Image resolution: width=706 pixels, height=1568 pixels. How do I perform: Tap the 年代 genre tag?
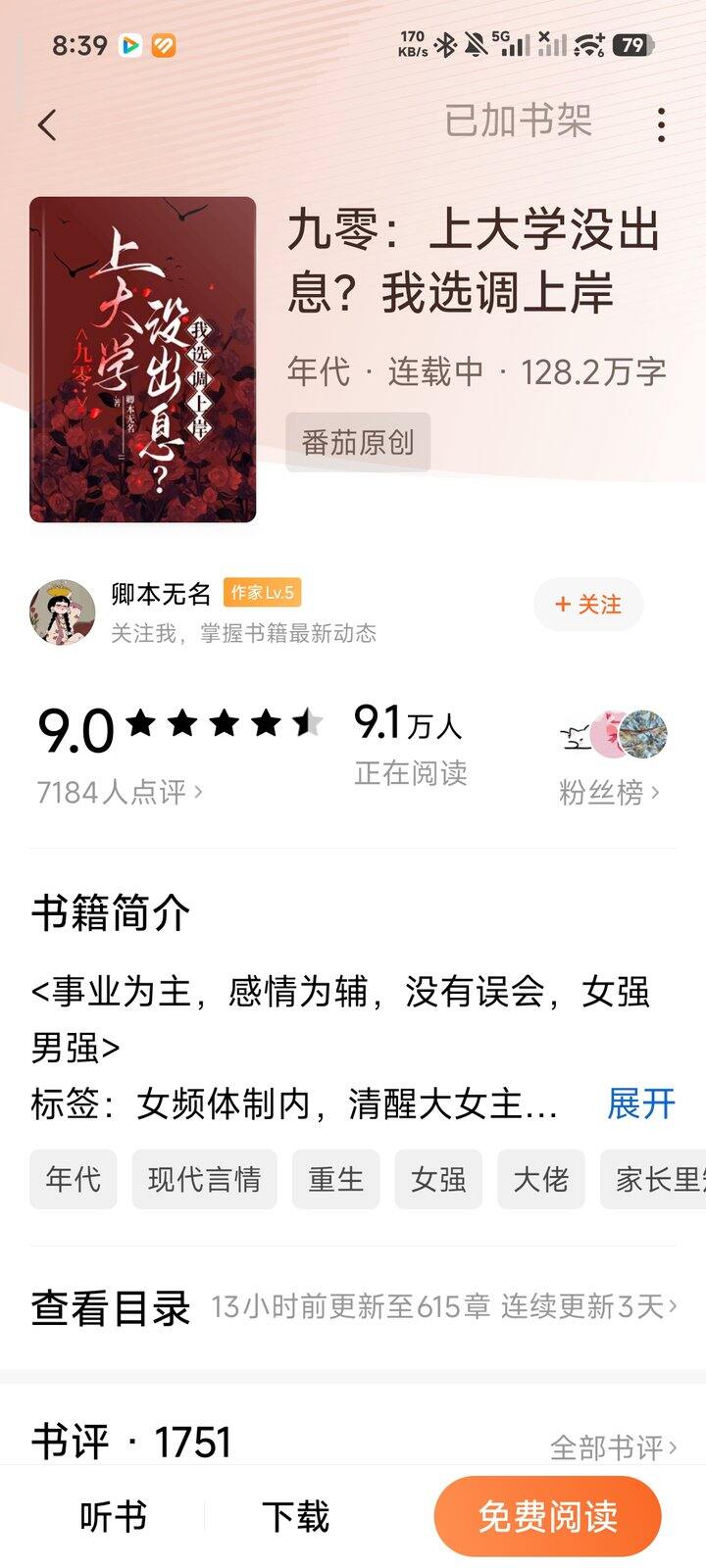(73, 1180)
